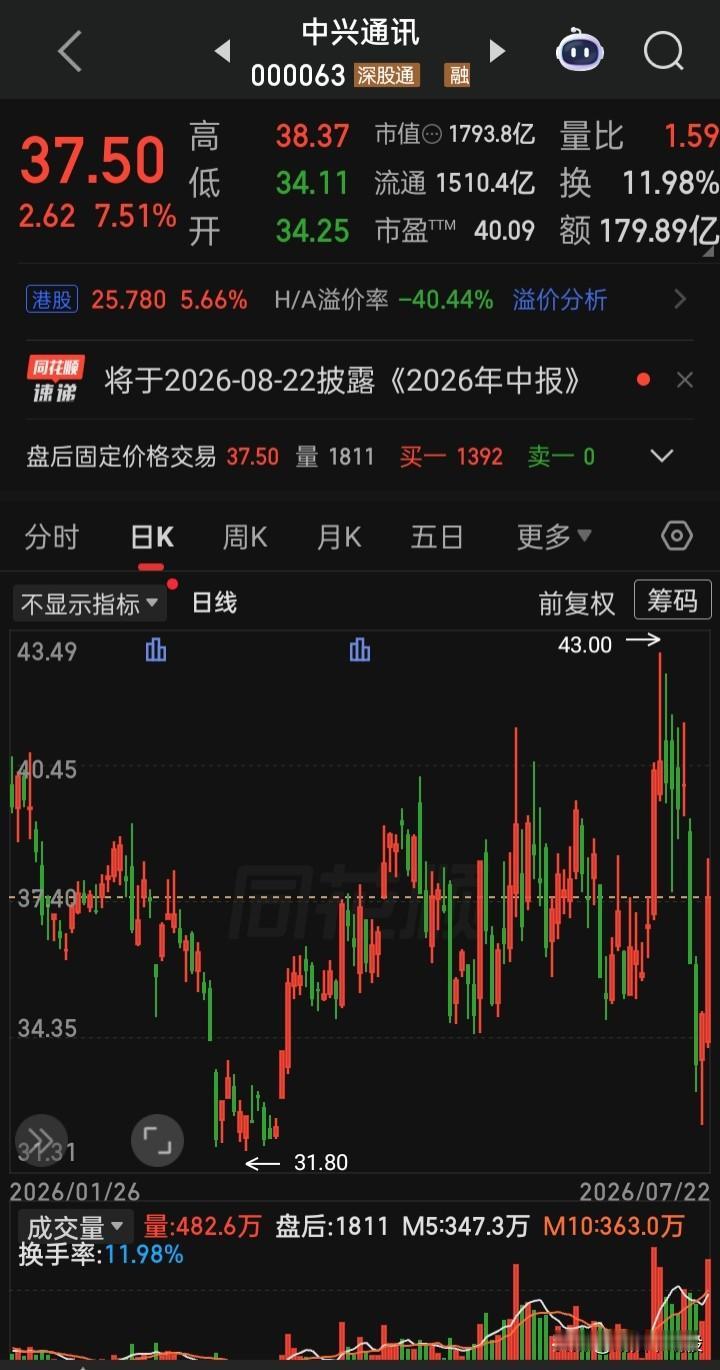The height and width of the screenshot is (1370, 720).
Task: Go back using the top-left arrow
Action: pos(69,51)
